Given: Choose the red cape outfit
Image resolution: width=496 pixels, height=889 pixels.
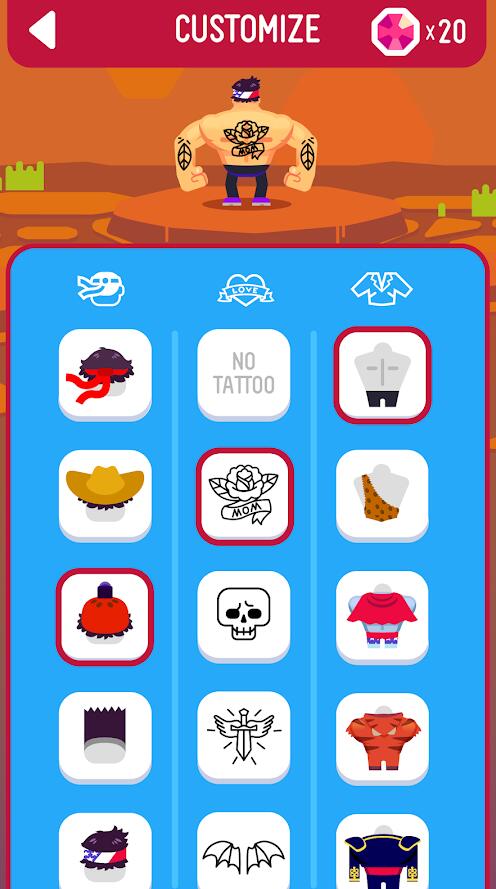Looking at the screenshot, I should click(382, 616).
